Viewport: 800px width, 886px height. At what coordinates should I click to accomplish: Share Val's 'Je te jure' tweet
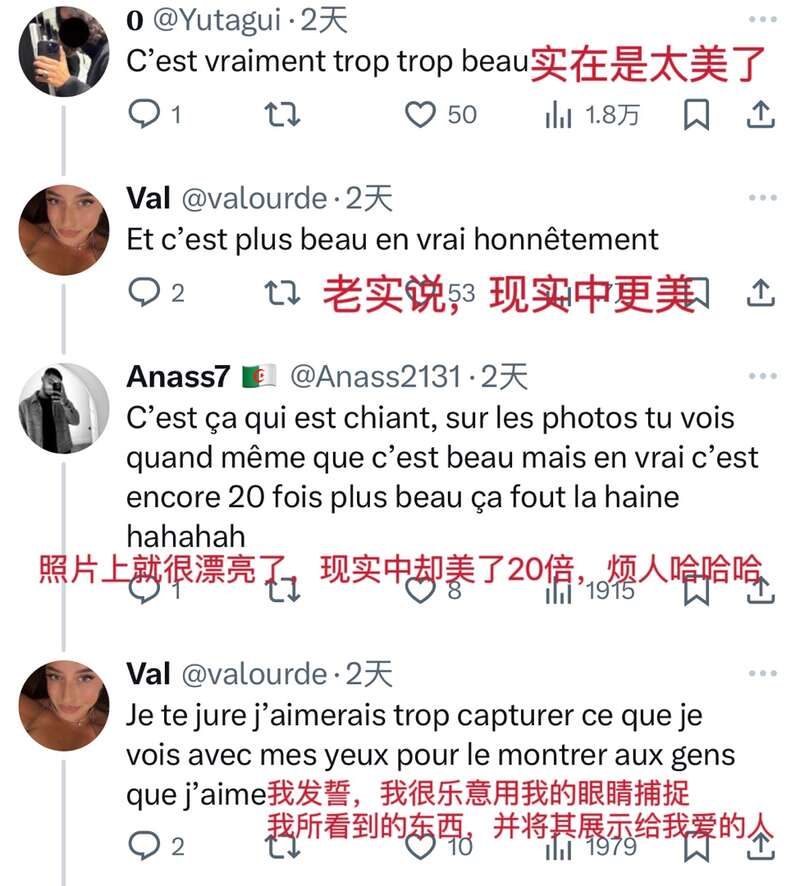761,846
